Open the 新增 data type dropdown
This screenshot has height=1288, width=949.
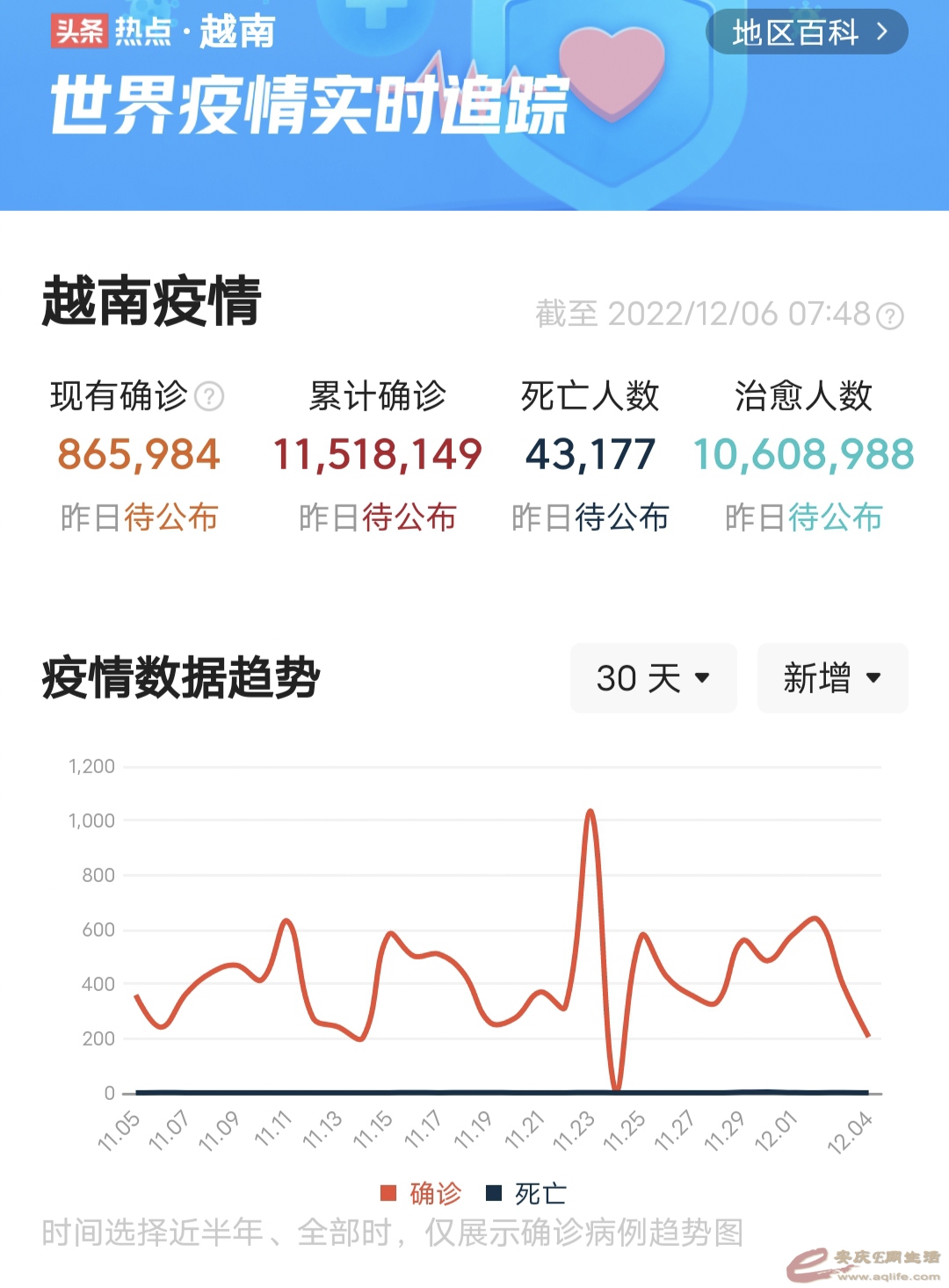832,677
